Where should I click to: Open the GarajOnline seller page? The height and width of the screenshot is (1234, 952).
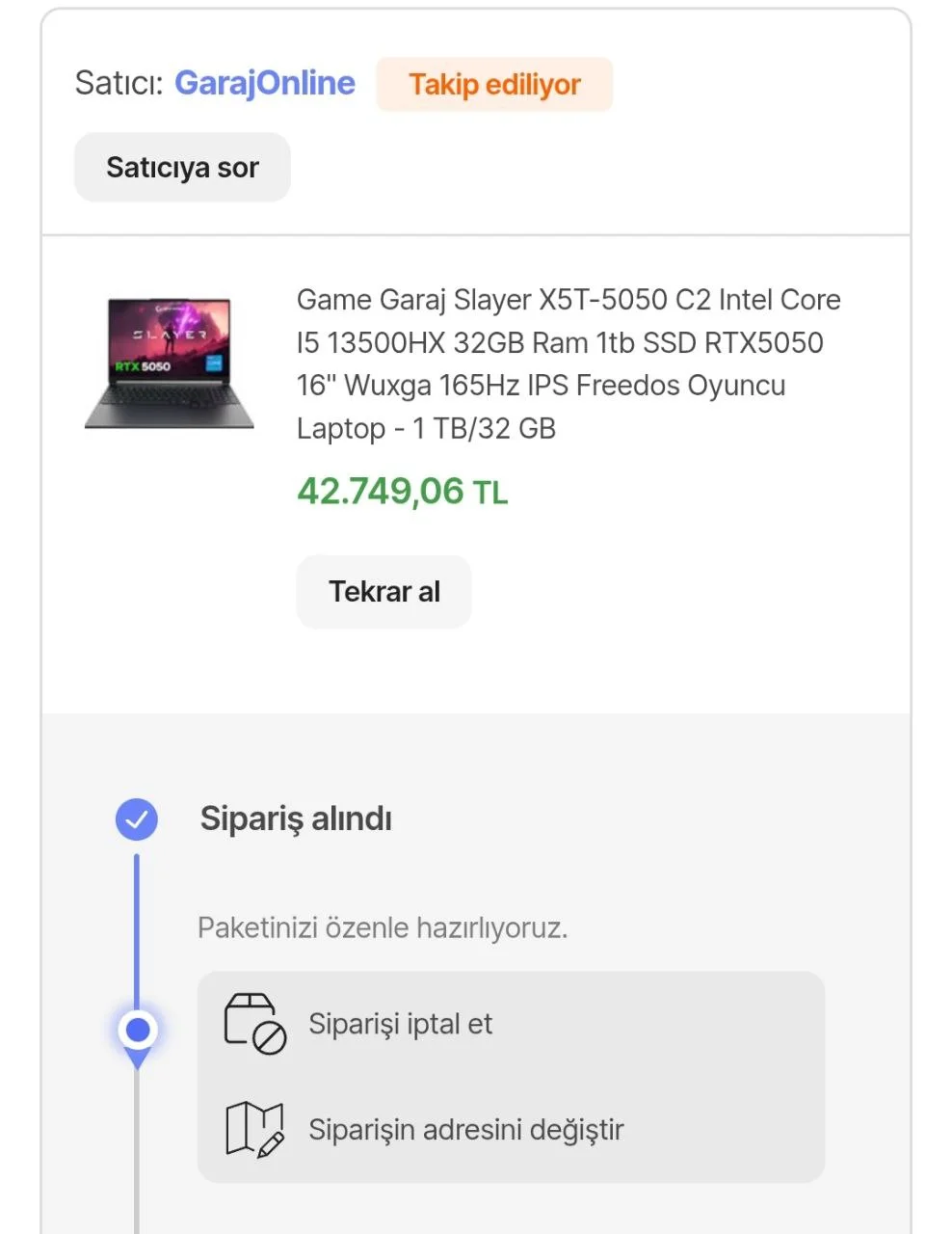264,83
